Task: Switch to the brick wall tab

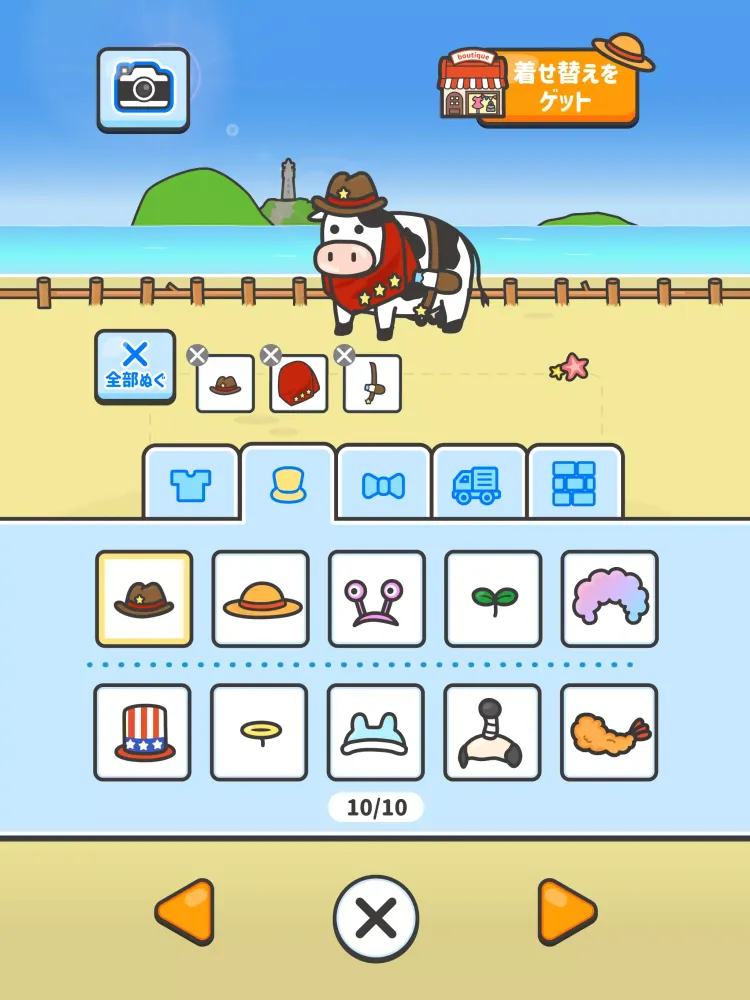Action: 573,485
